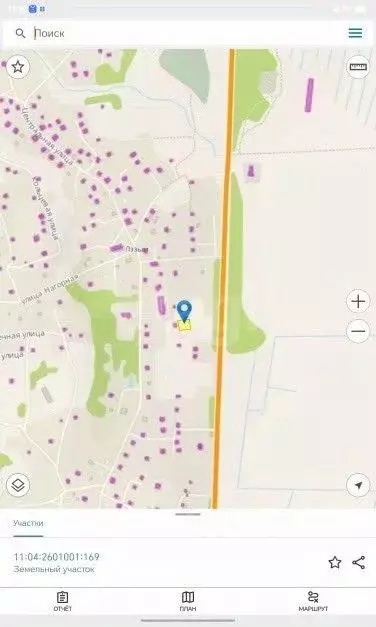Open the Отчёт section
376x627 pixels.
click(x=62, y=601)
